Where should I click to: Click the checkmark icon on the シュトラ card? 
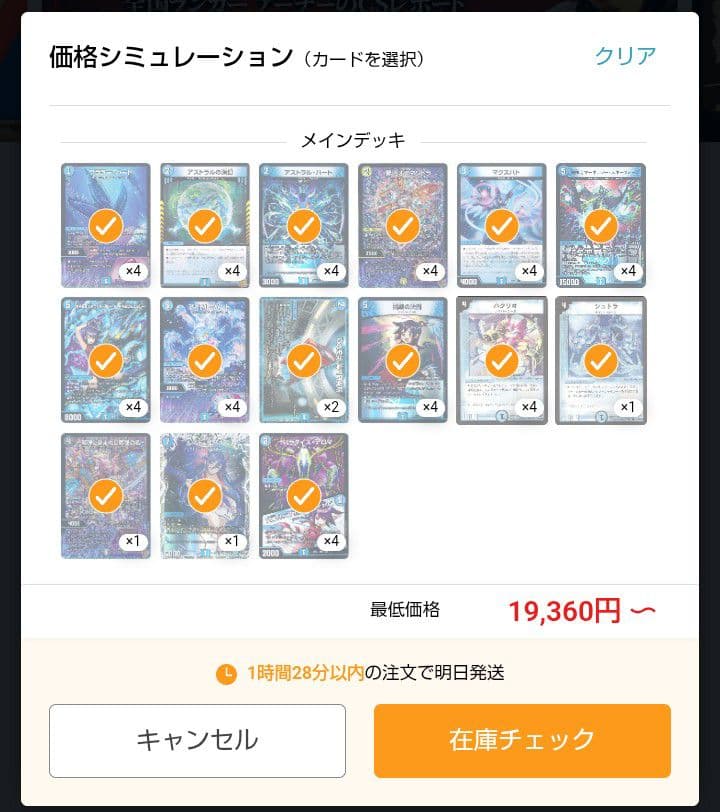601,362
